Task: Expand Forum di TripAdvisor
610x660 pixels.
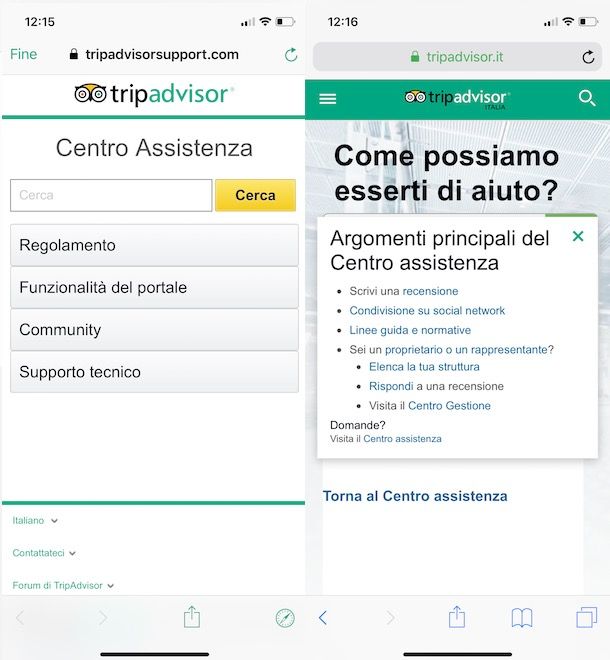Action: tap(62, 585)
